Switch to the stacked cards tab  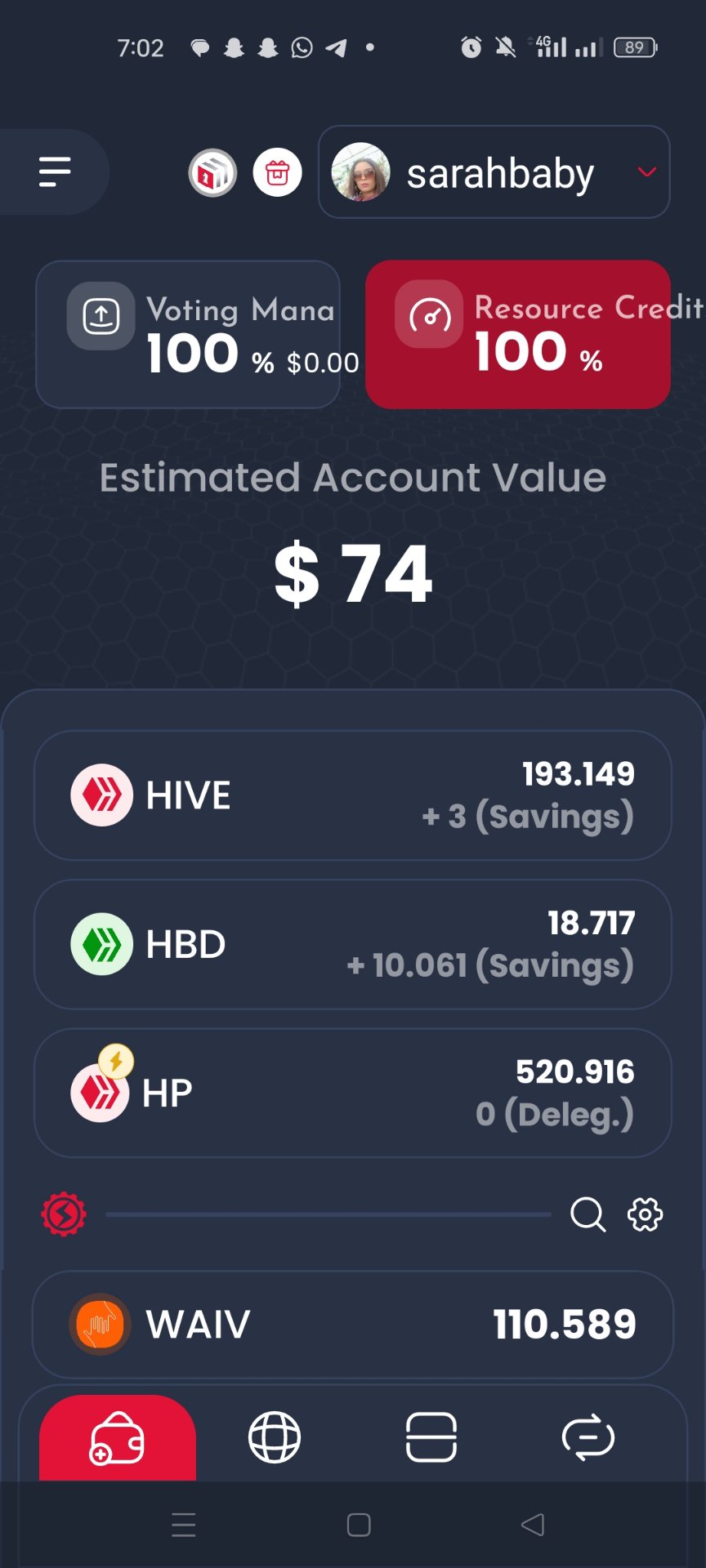(x=431, y=1437)
